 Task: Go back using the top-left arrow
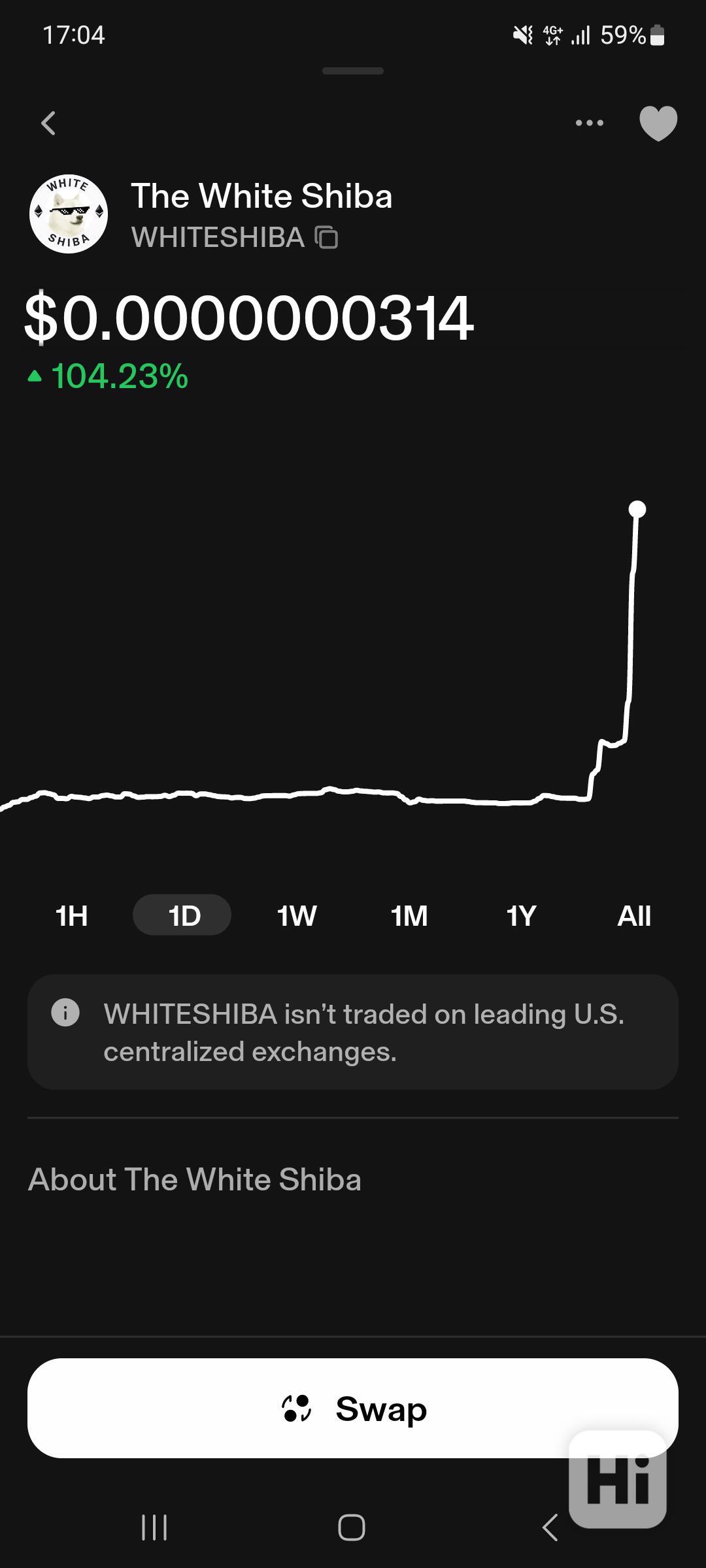[48, 123]
